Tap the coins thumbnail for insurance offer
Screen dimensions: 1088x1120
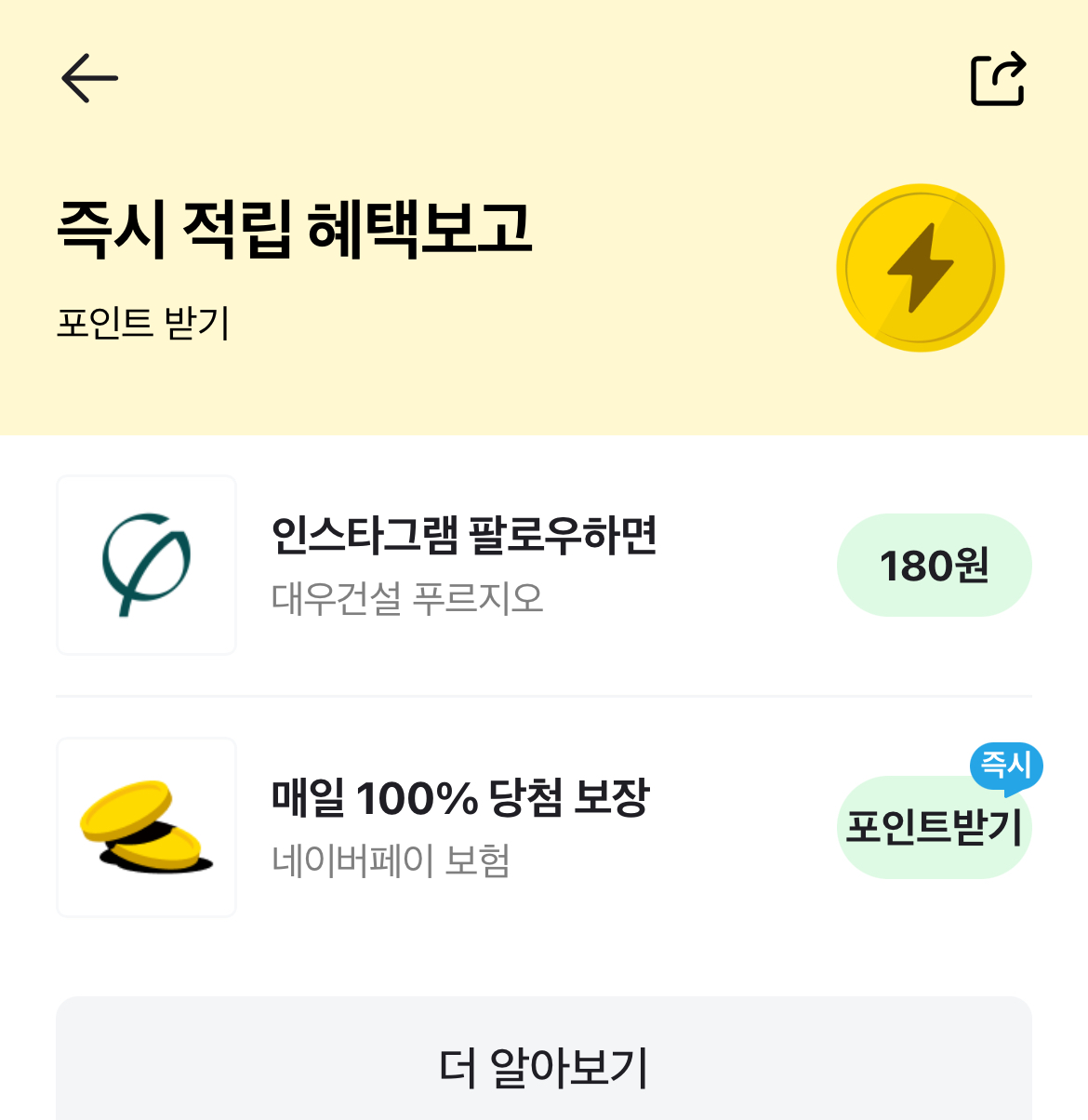click(146, 826)
